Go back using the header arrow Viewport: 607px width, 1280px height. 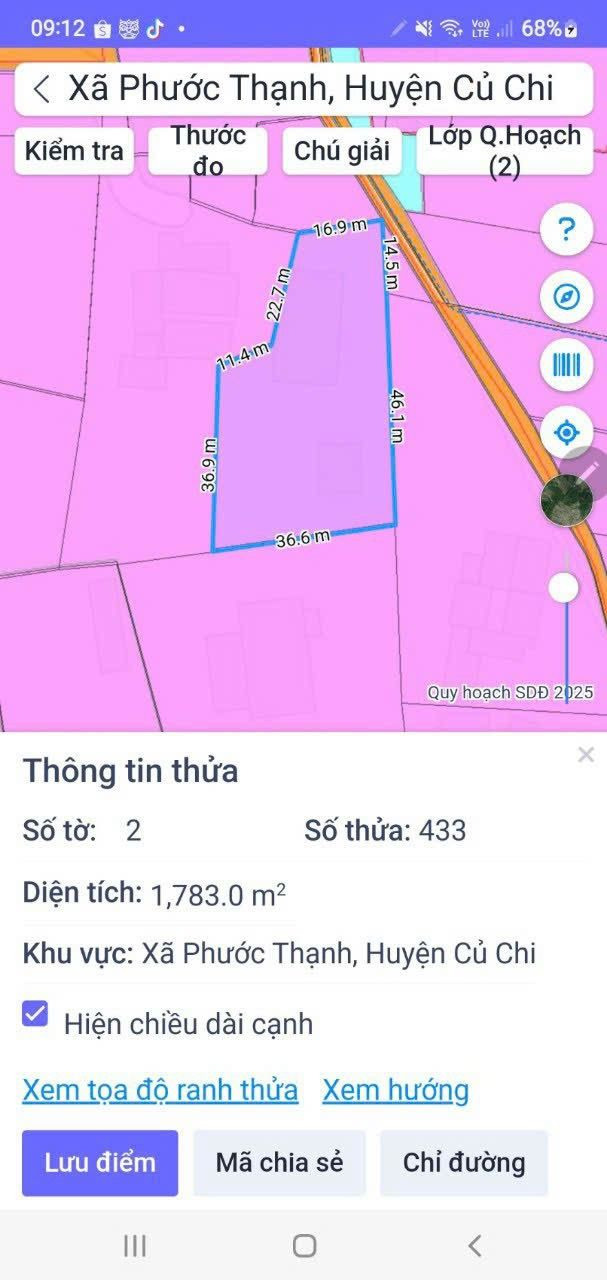pyautogui.click(x=41, y=89)
